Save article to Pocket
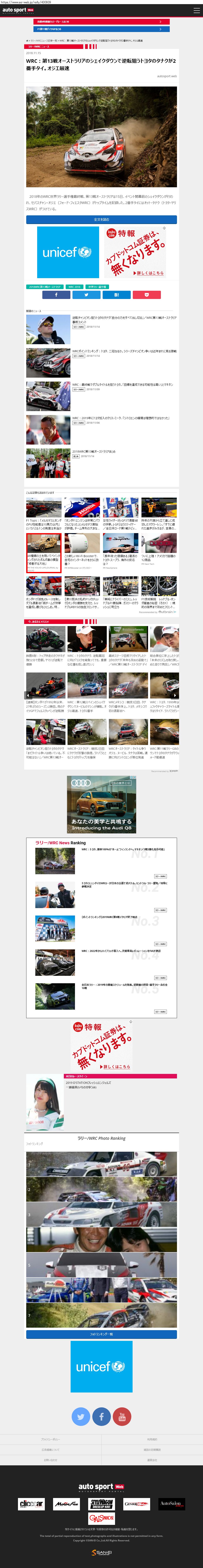203x1568 pixels. pos(146,295)
